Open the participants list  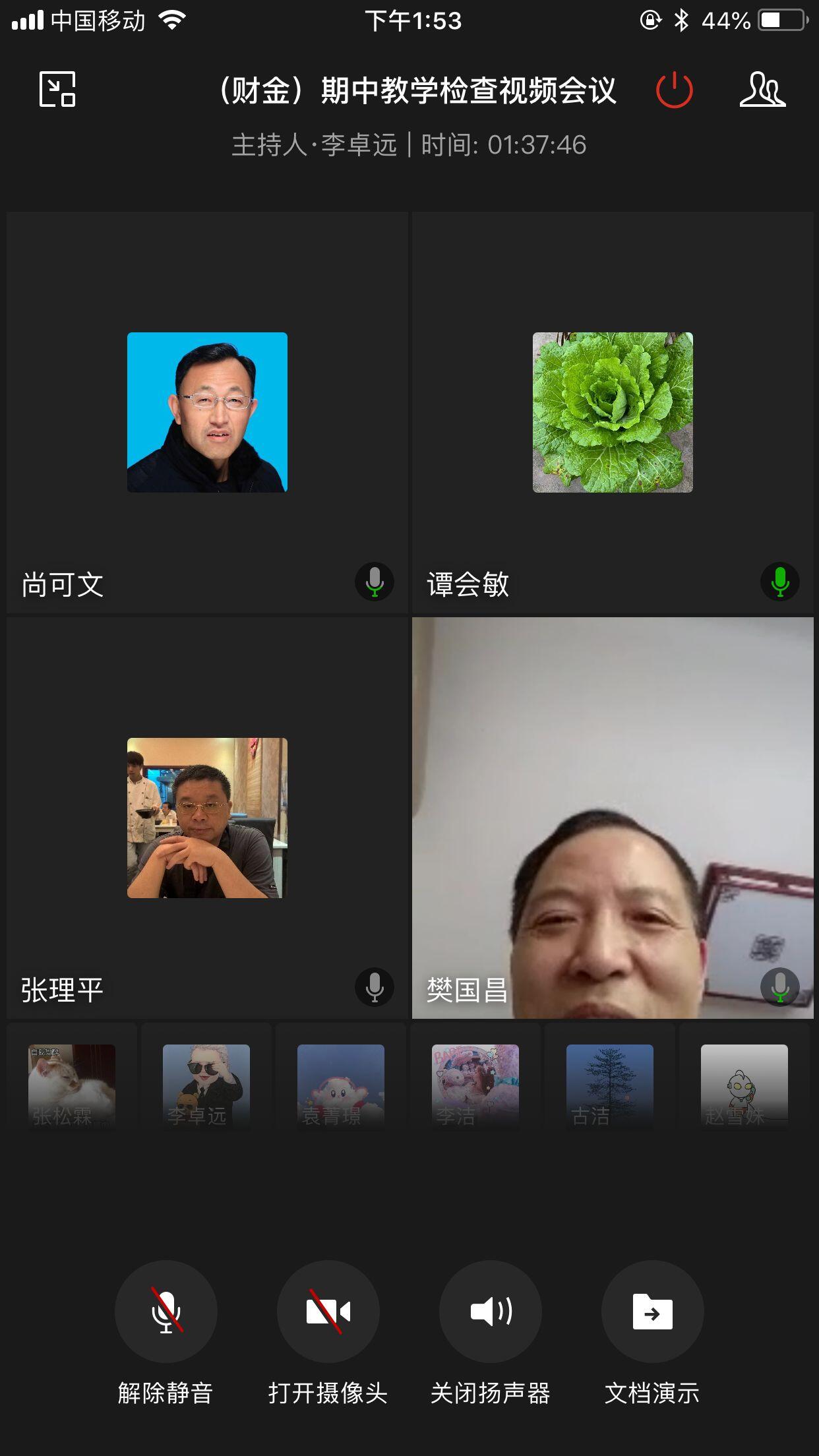pos(762,90)
